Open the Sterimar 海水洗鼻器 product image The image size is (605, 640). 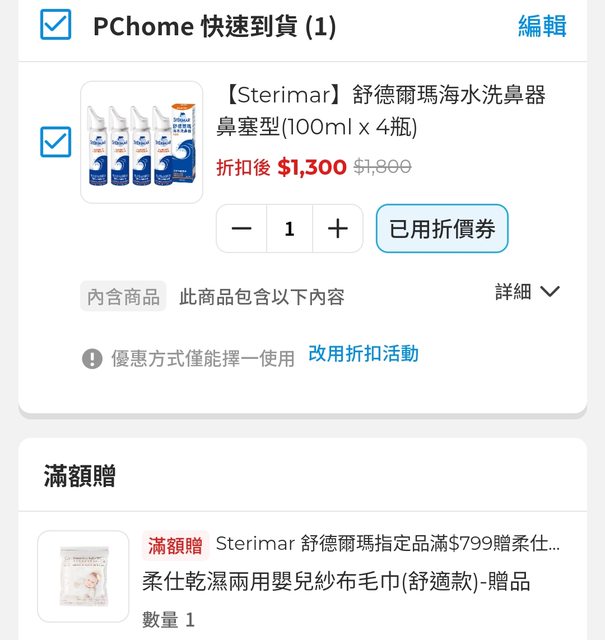pyautogui.click(x=141, y=142)
